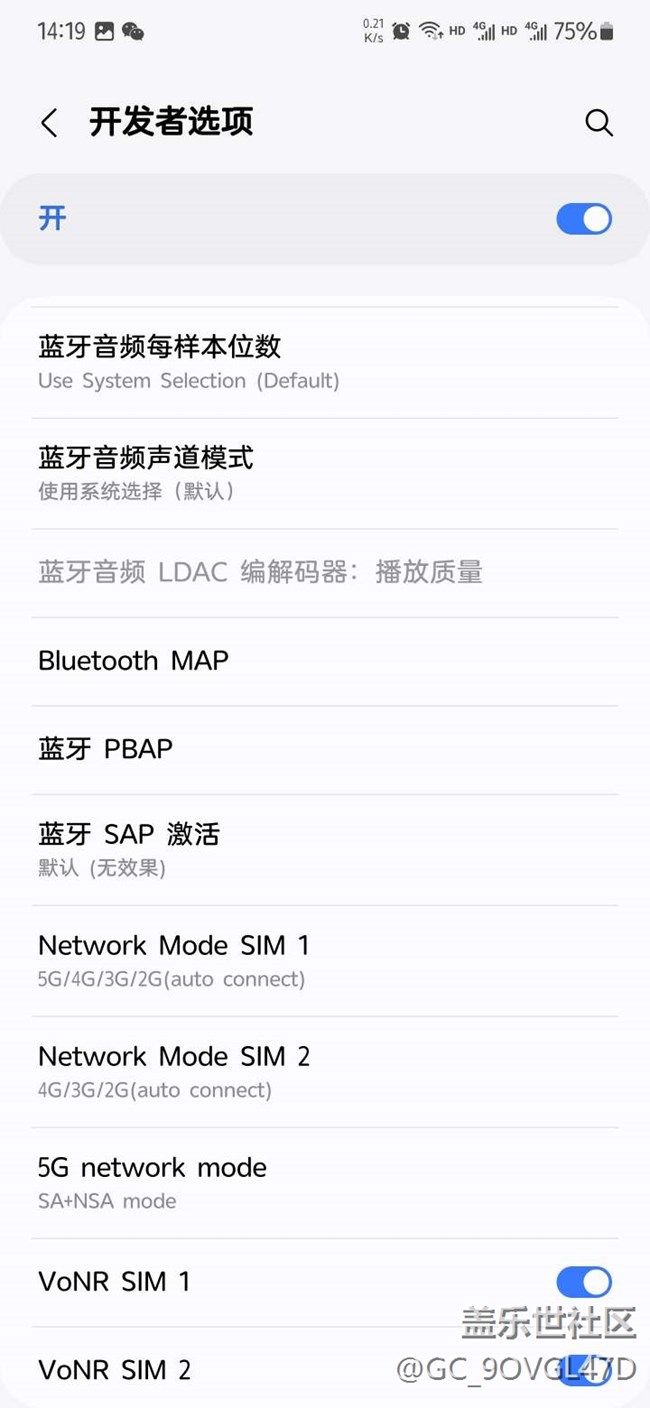This screenshot has height=1408, width=650.
Task: Open Bluetooth MAP option
Action: tap(325, 661)
